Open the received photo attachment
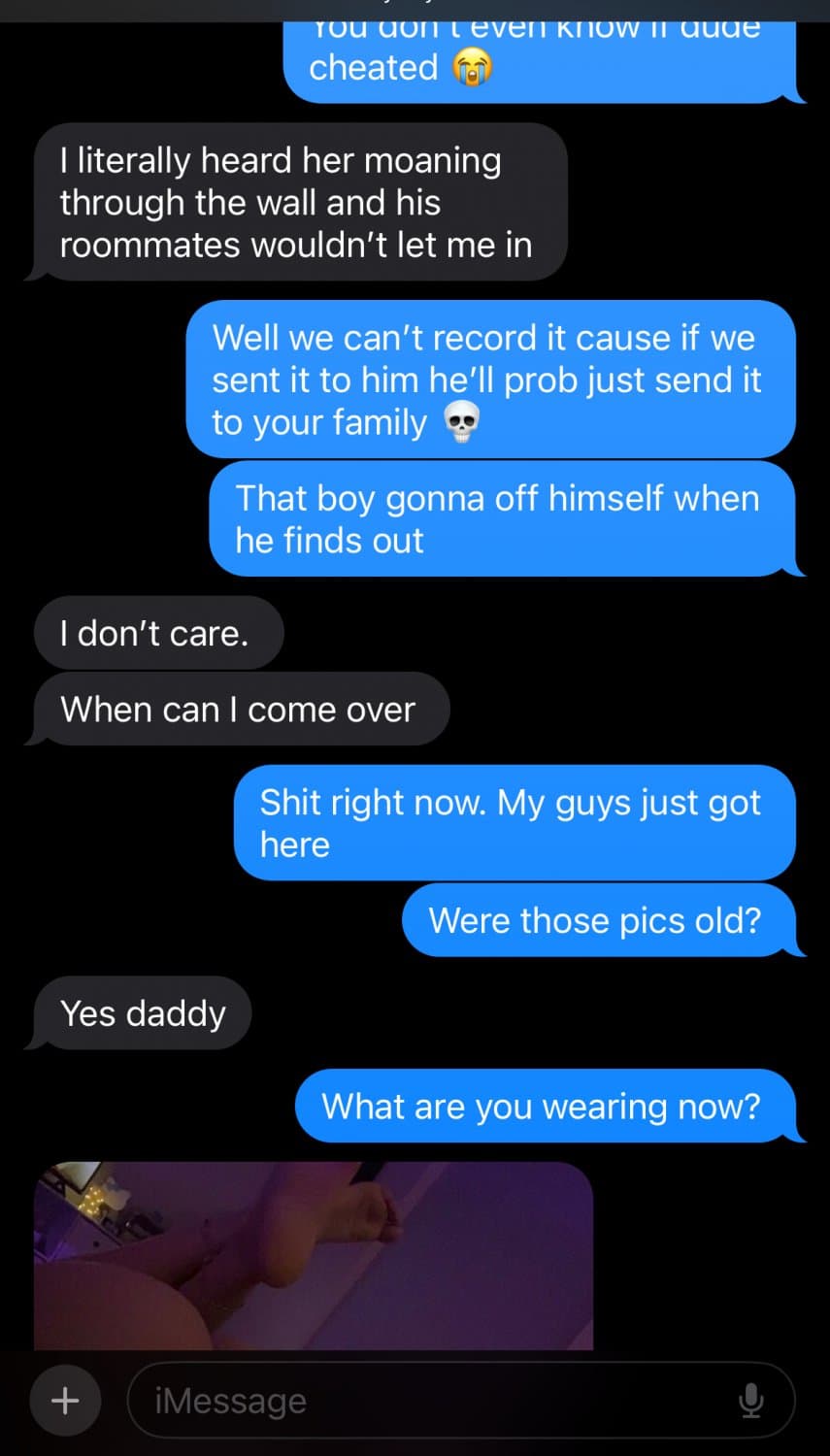Viewport: 830px width, 1456px height. tap(313, 1255)
